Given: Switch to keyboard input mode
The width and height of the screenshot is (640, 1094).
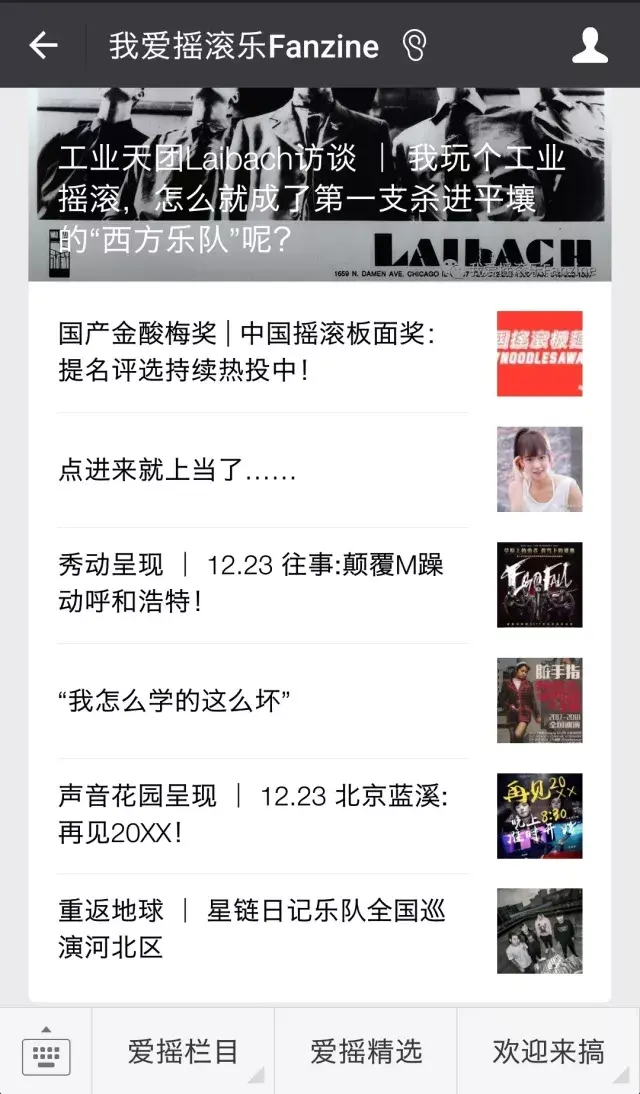Looking at the screenshot, I should tap(46, 1051).
